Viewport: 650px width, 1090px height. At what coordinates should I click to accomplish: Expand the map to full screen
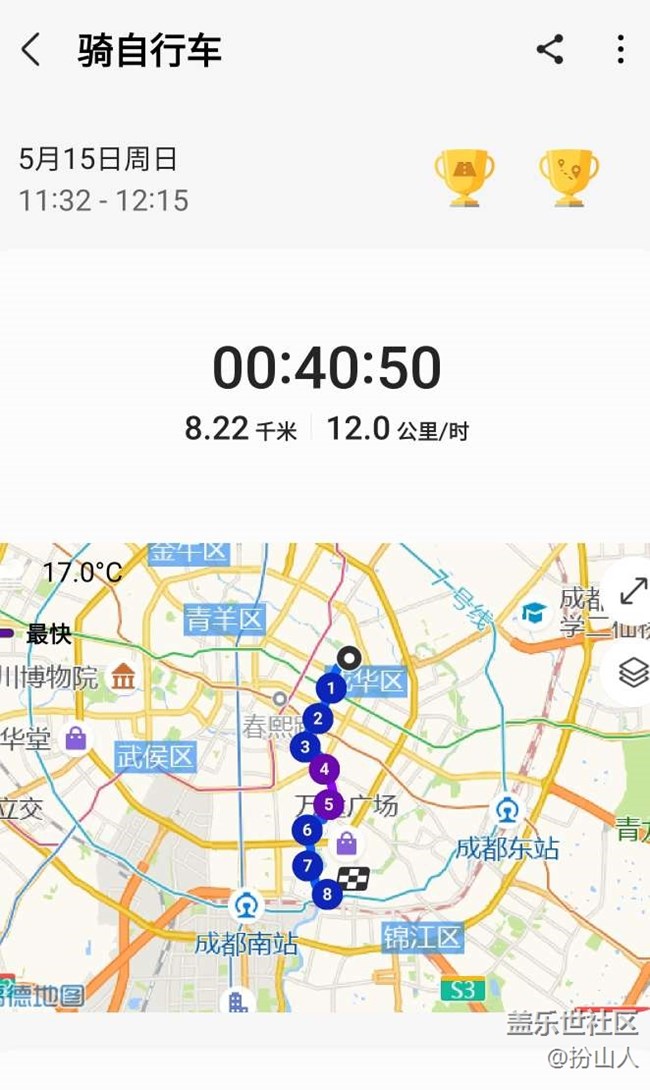click(x=632, y=591)
